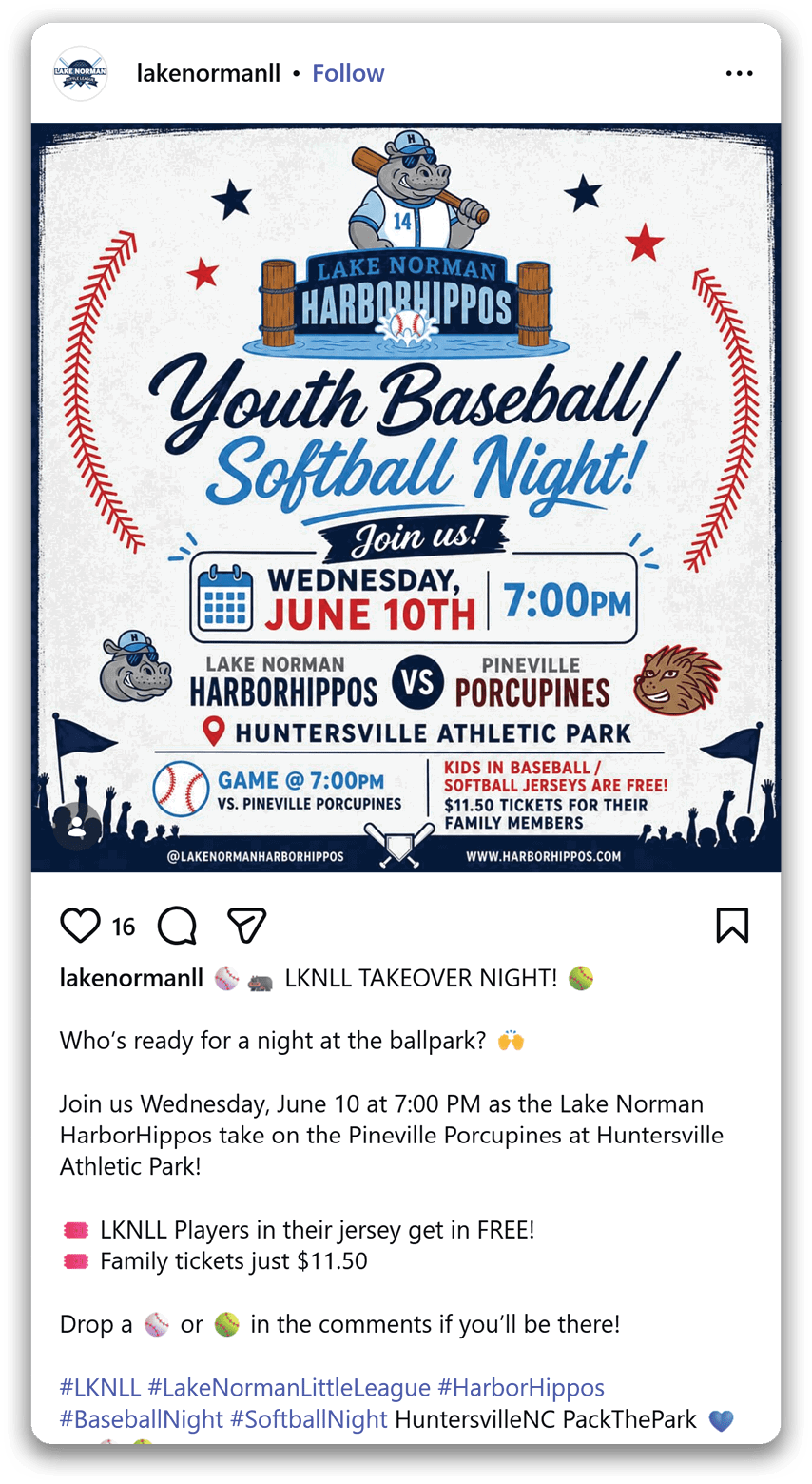Screen dimensions: 812x1484
Task: Open the #SoftballNight hashtag
Action: (x=309, y=1420)
